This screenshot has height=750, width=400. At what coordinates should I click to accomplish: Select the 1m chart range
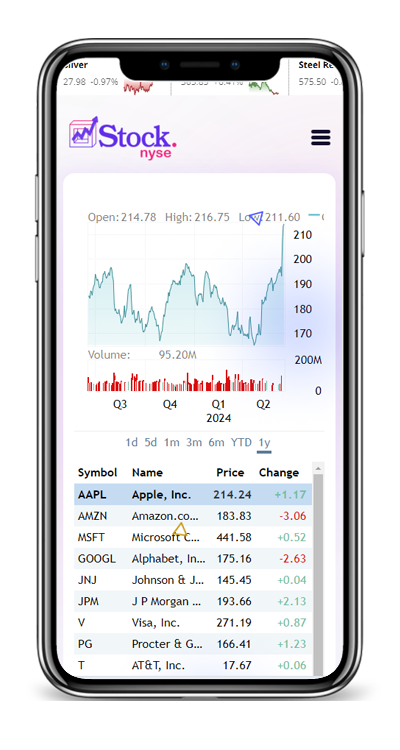[x=171, y=442]
